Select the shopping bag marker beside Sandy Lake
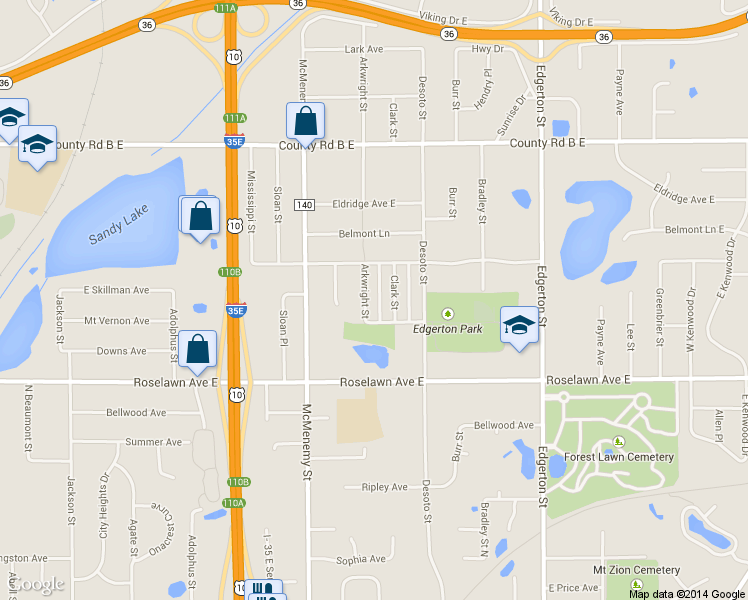Viewport: 748px width, 600px height. [200, 215]
